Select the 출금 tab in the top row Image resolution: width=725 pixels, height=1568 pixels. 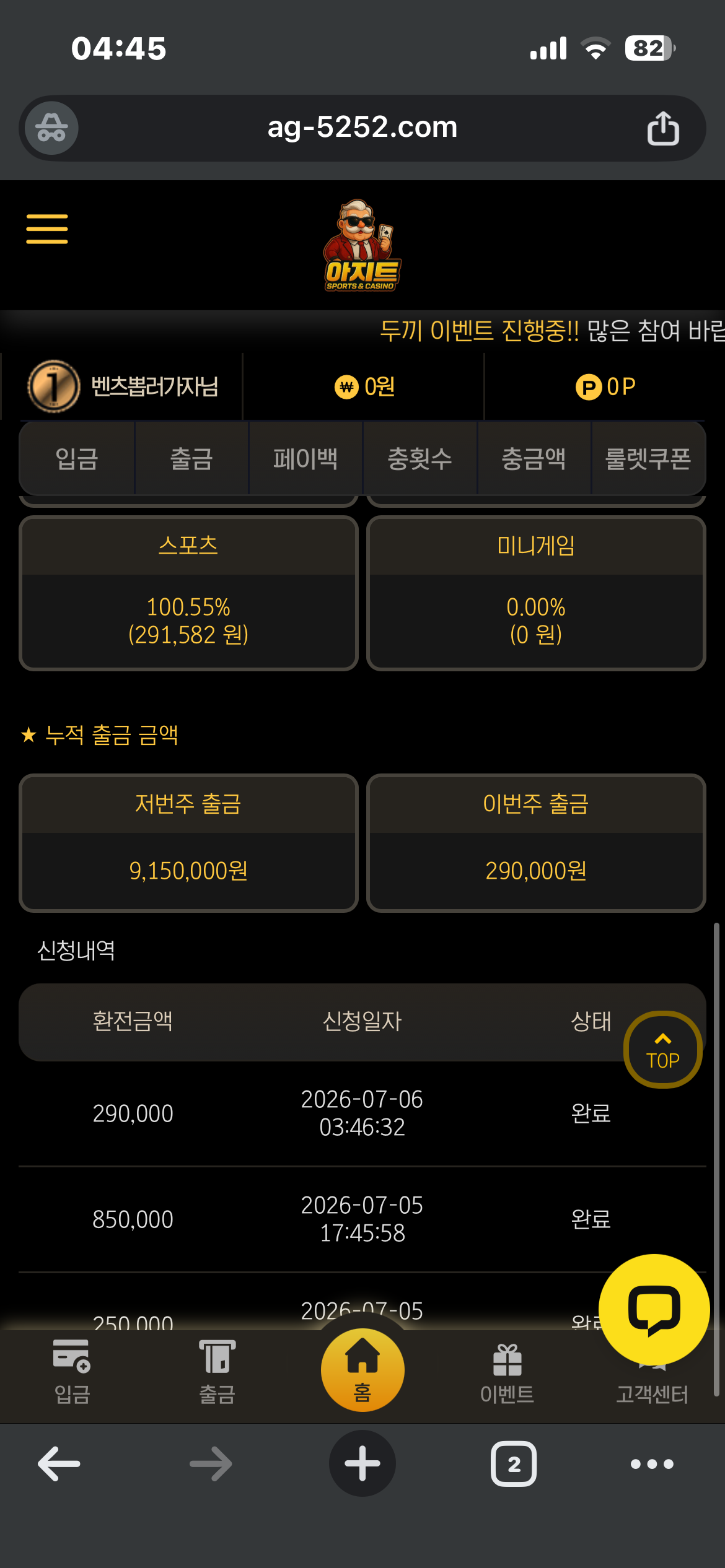tap(191, 459)
